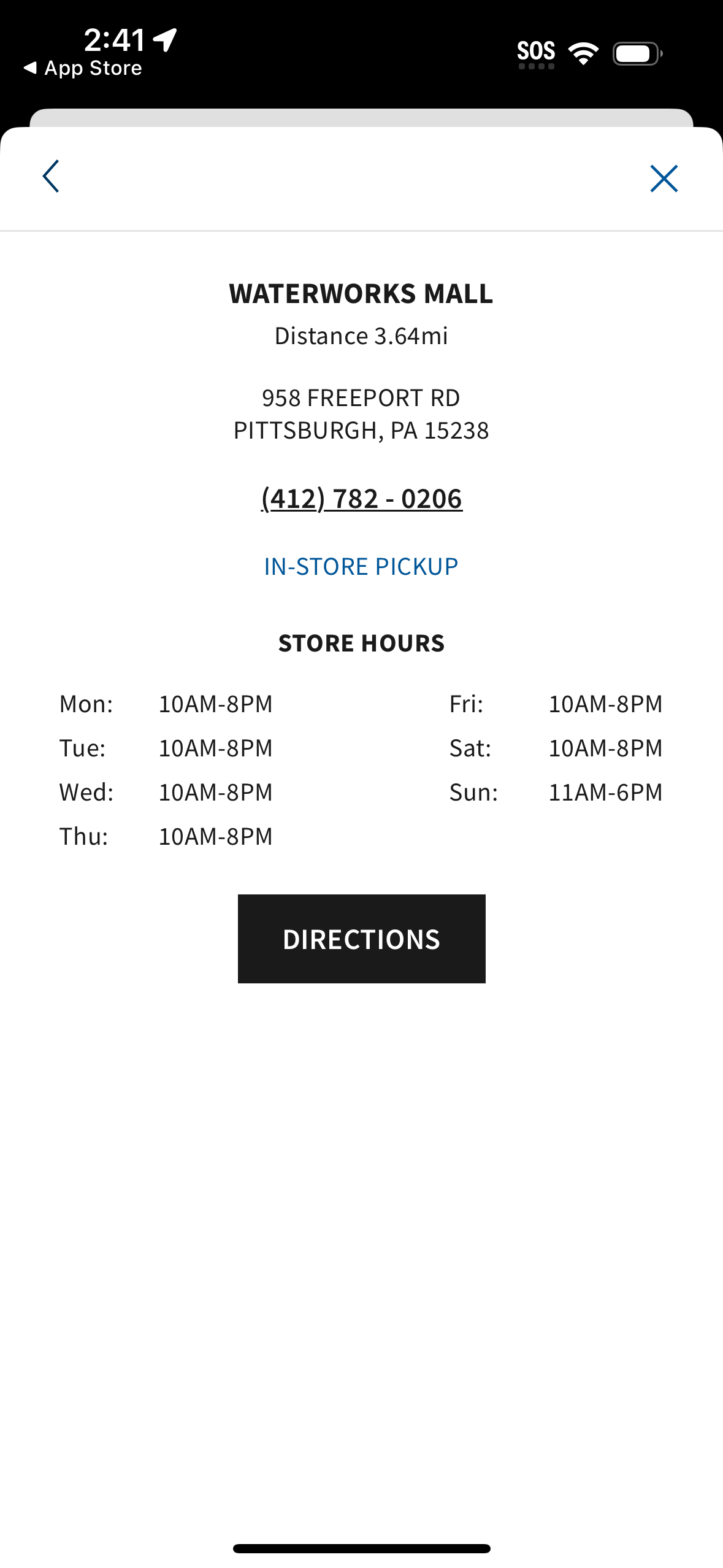
Task: Open IN-STORE PICKUP details
Action: [361, 566]
